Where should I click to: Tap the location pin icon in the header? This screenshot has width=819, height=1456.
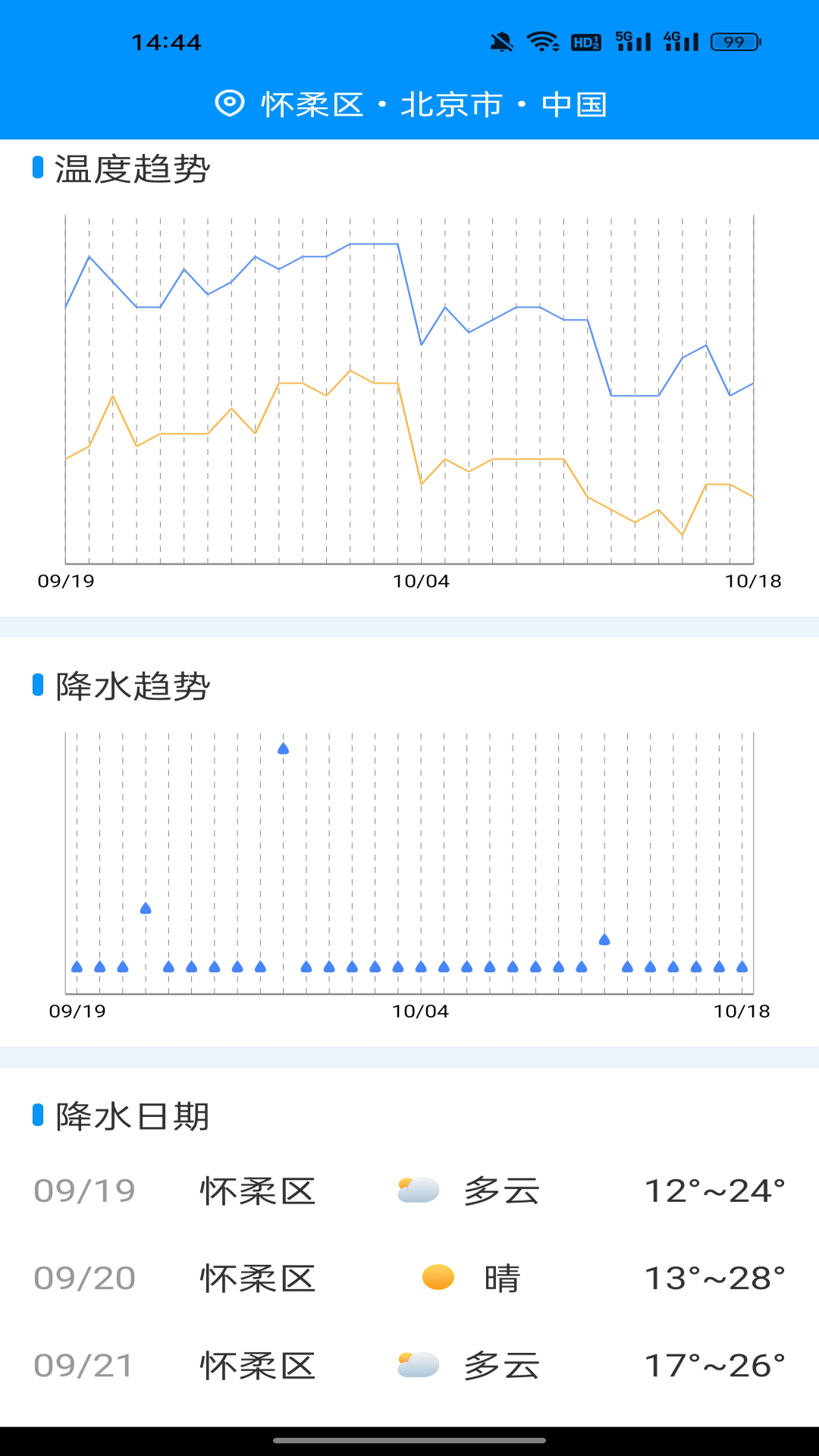click(x=230, y=104)
